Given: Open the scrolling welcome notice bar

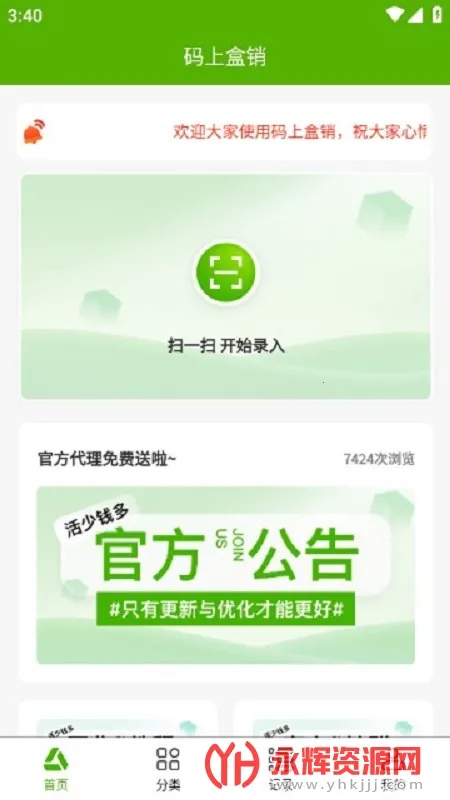Looking at the screenshot, I should (x=224, y=132).
